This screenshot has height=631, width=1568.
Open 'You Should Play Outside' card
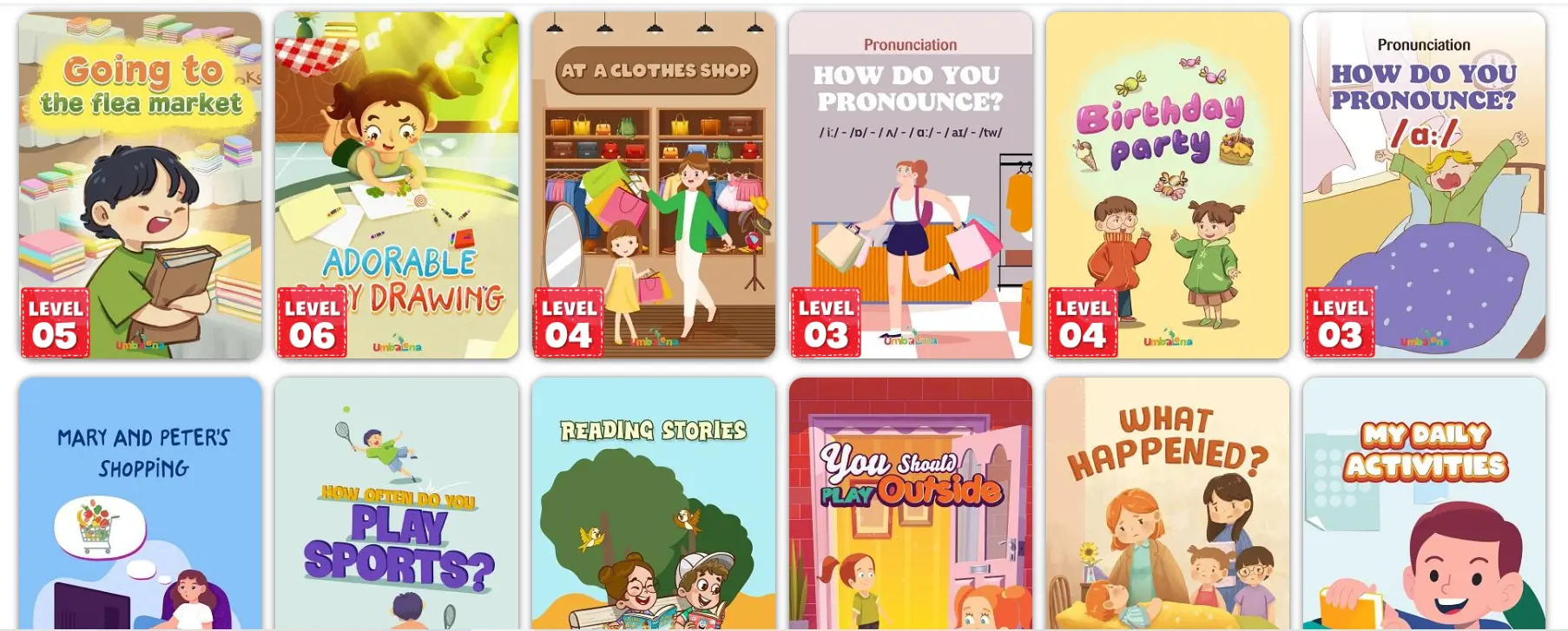(x=911, y=503)
